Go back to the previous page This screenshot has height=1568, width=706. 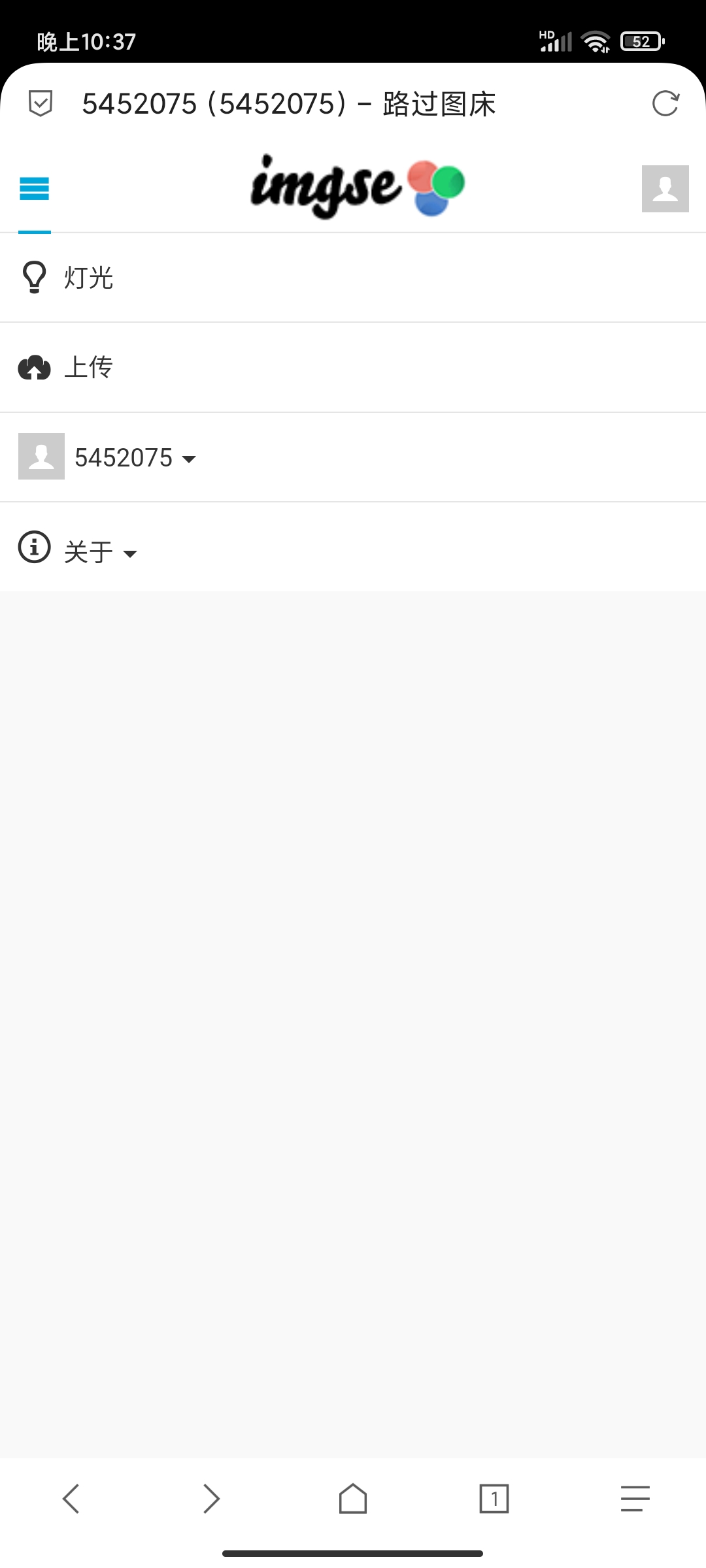click(x=71, y=1498)
